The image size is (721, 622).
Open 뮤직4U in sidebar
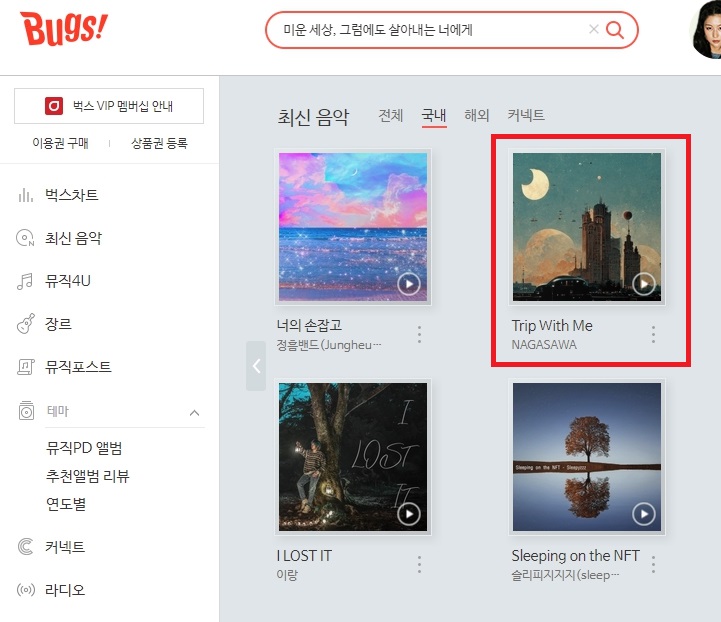68,281
